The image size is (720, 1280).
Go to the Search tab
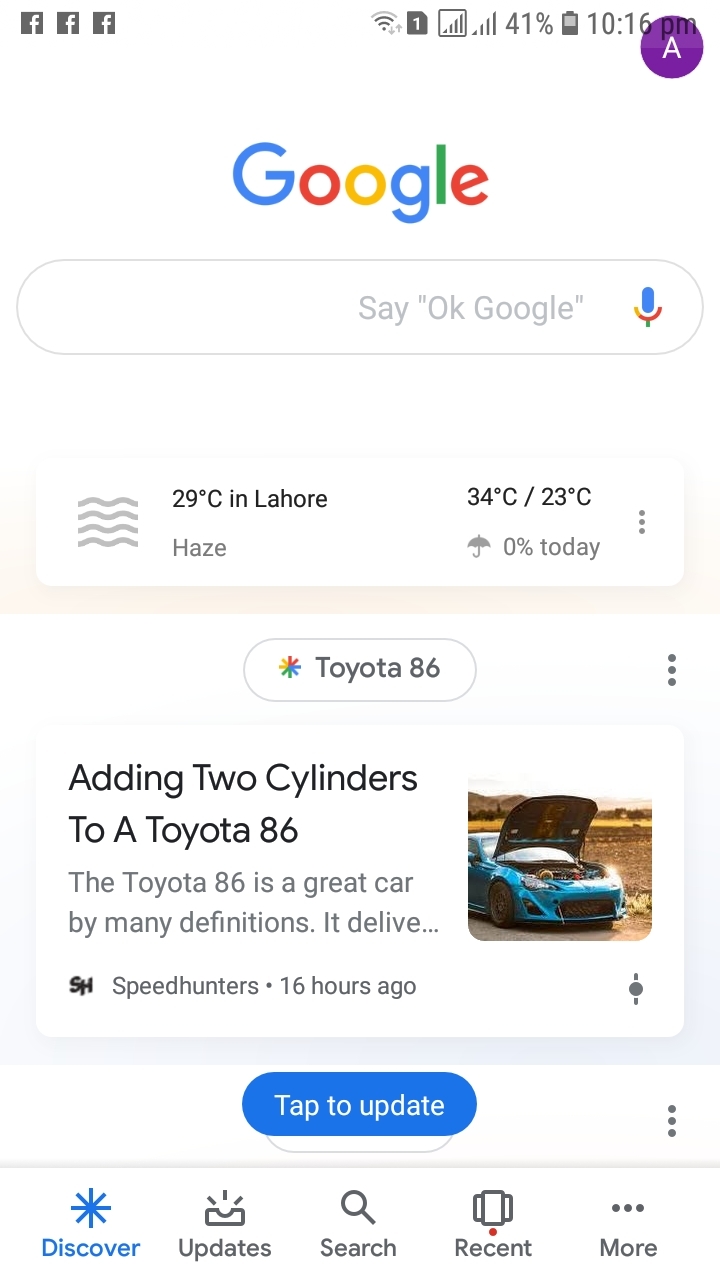[x=358, y=1224]
